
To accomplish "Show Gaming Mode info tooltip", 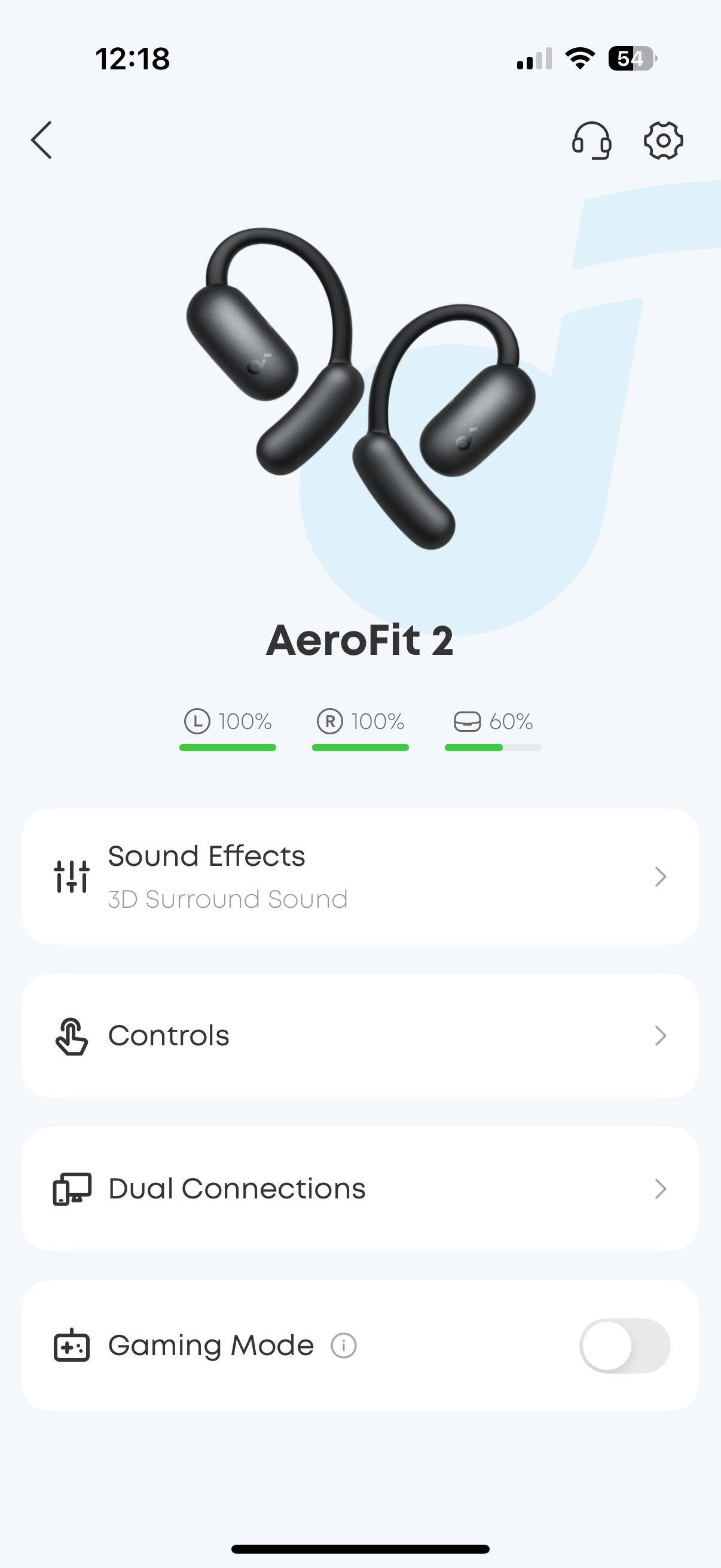I will (344, 1345).
